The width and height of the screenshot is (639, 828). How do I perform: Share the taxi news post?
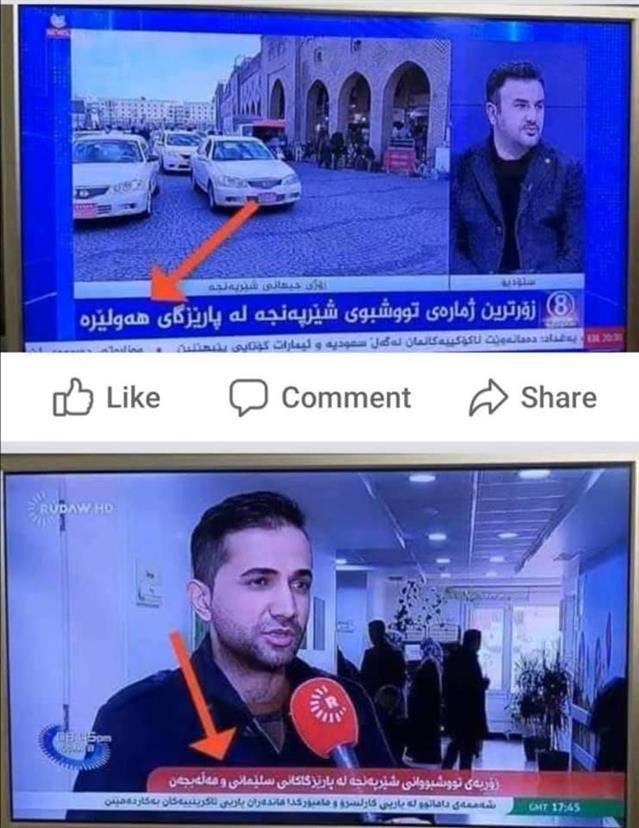point(532,397)
